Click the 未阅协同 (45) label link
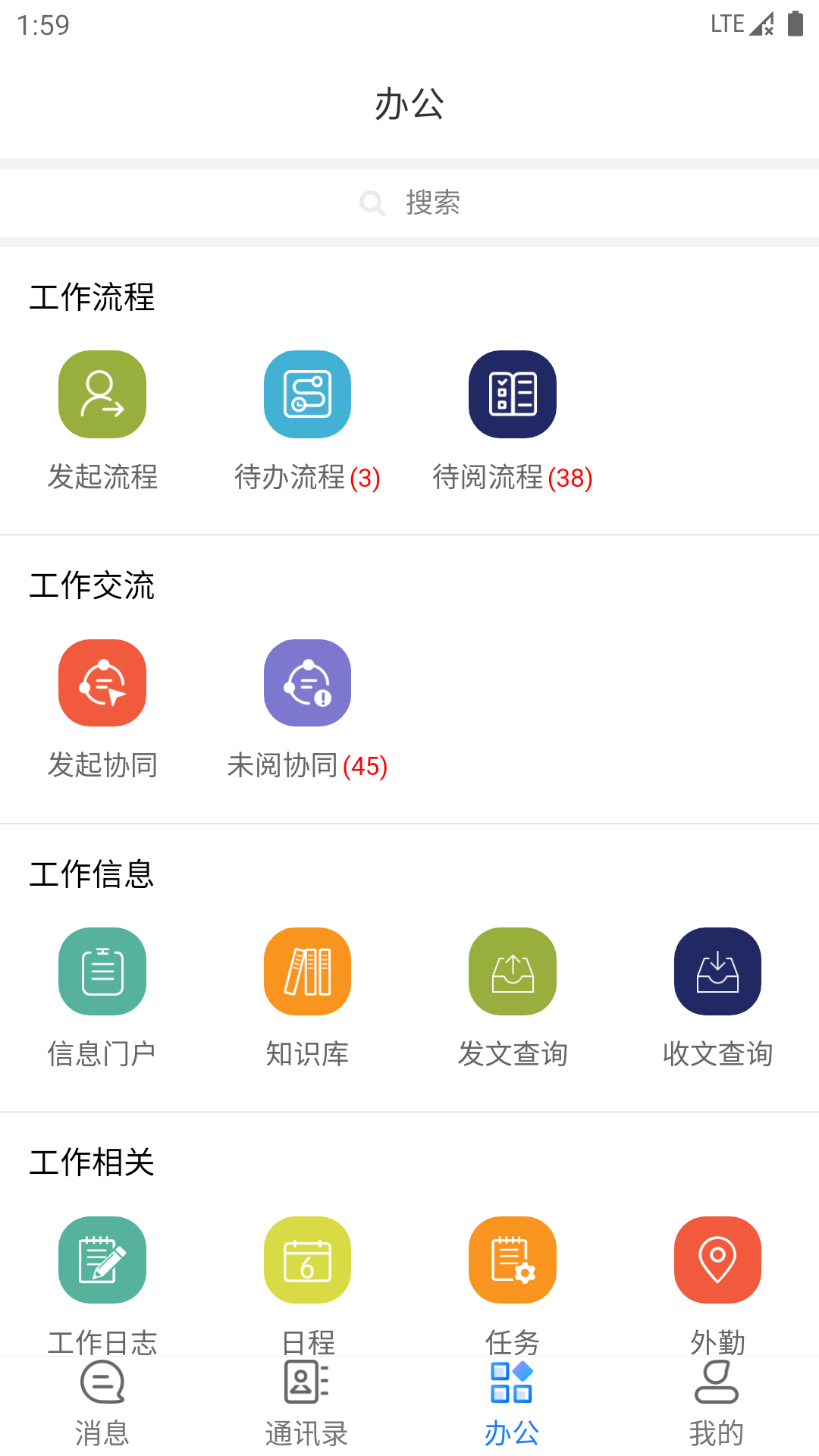The image size is (819, 1456). (x=307, y=766)
